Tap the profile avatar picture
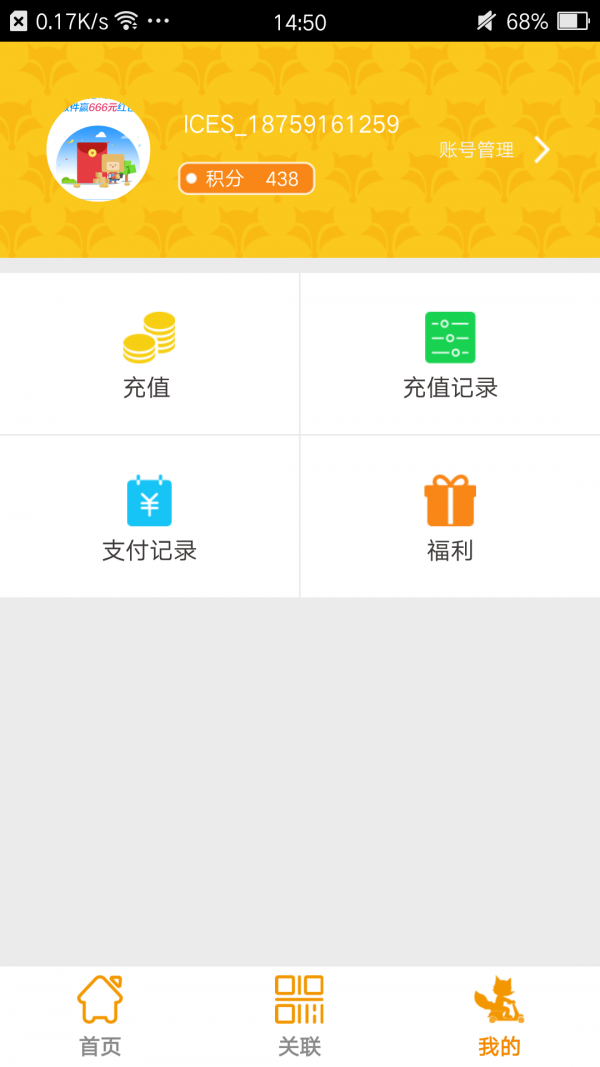Image resolution: width=600 pixels, height=1067 pixels. pyautogui.click(x=98, y=150)
